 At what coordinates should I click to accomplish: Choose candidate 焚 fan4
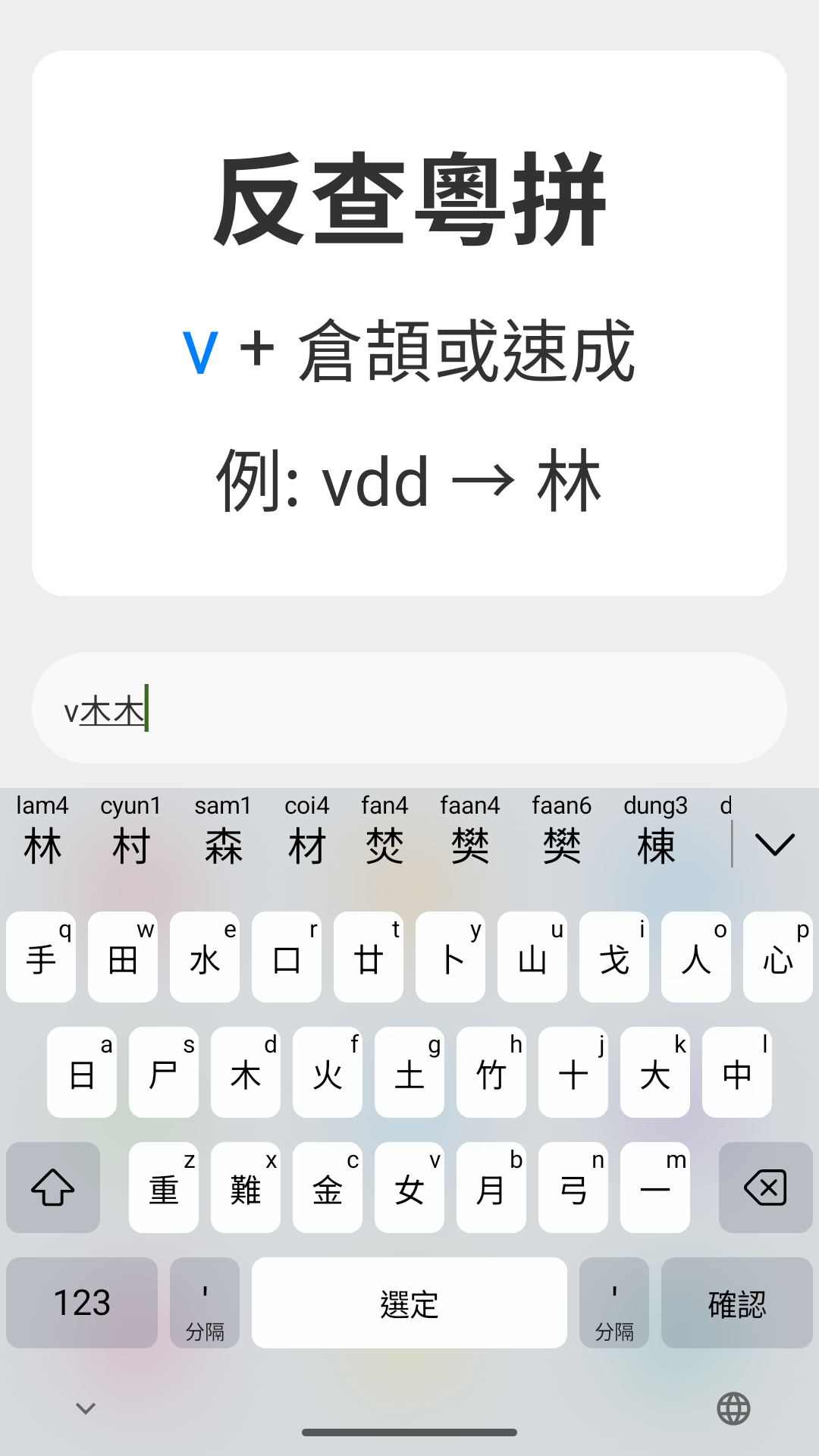(384, 833)
